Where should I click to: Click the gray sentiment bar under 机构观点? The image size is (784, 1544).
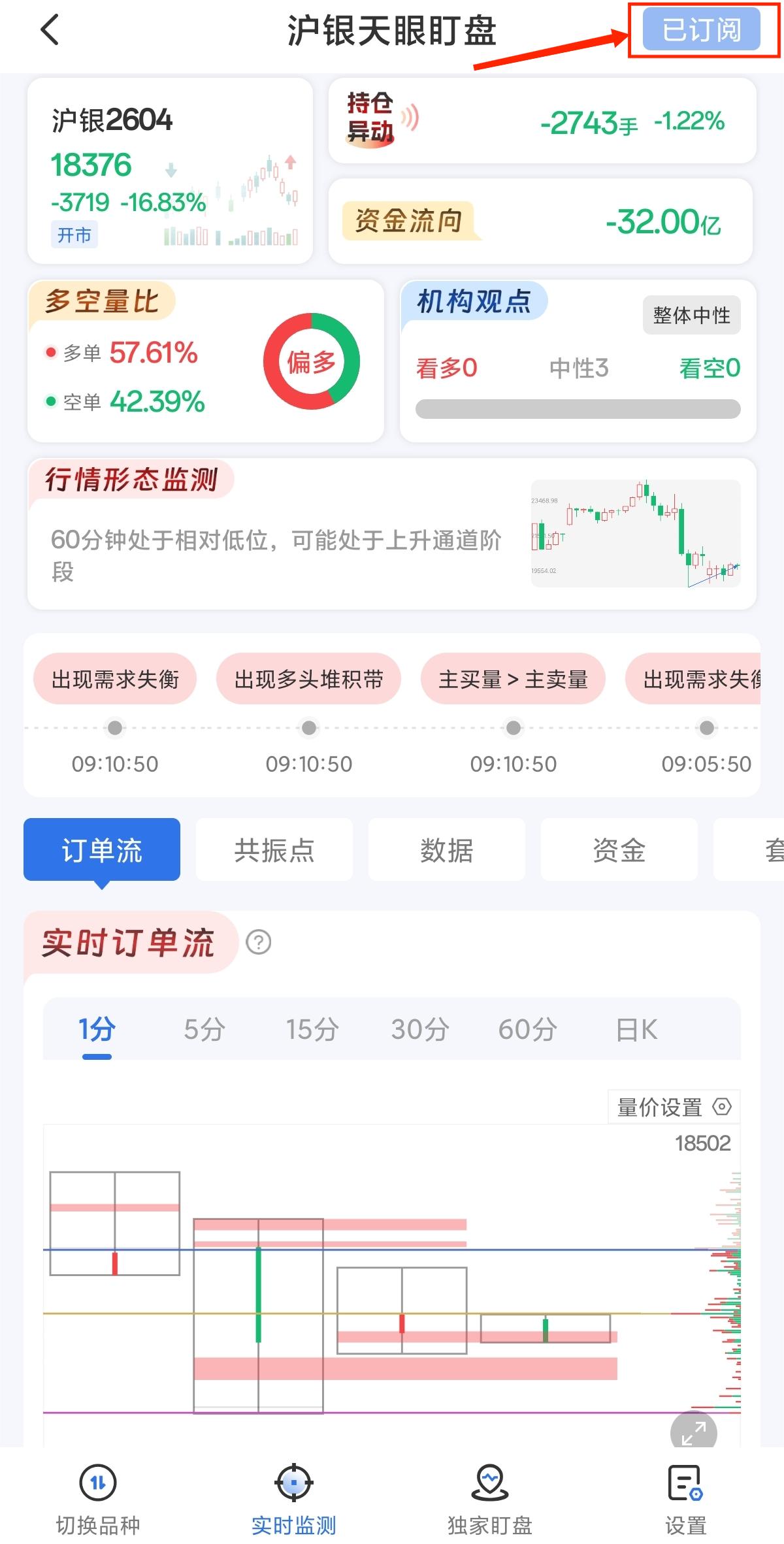(x=577, y=408)
